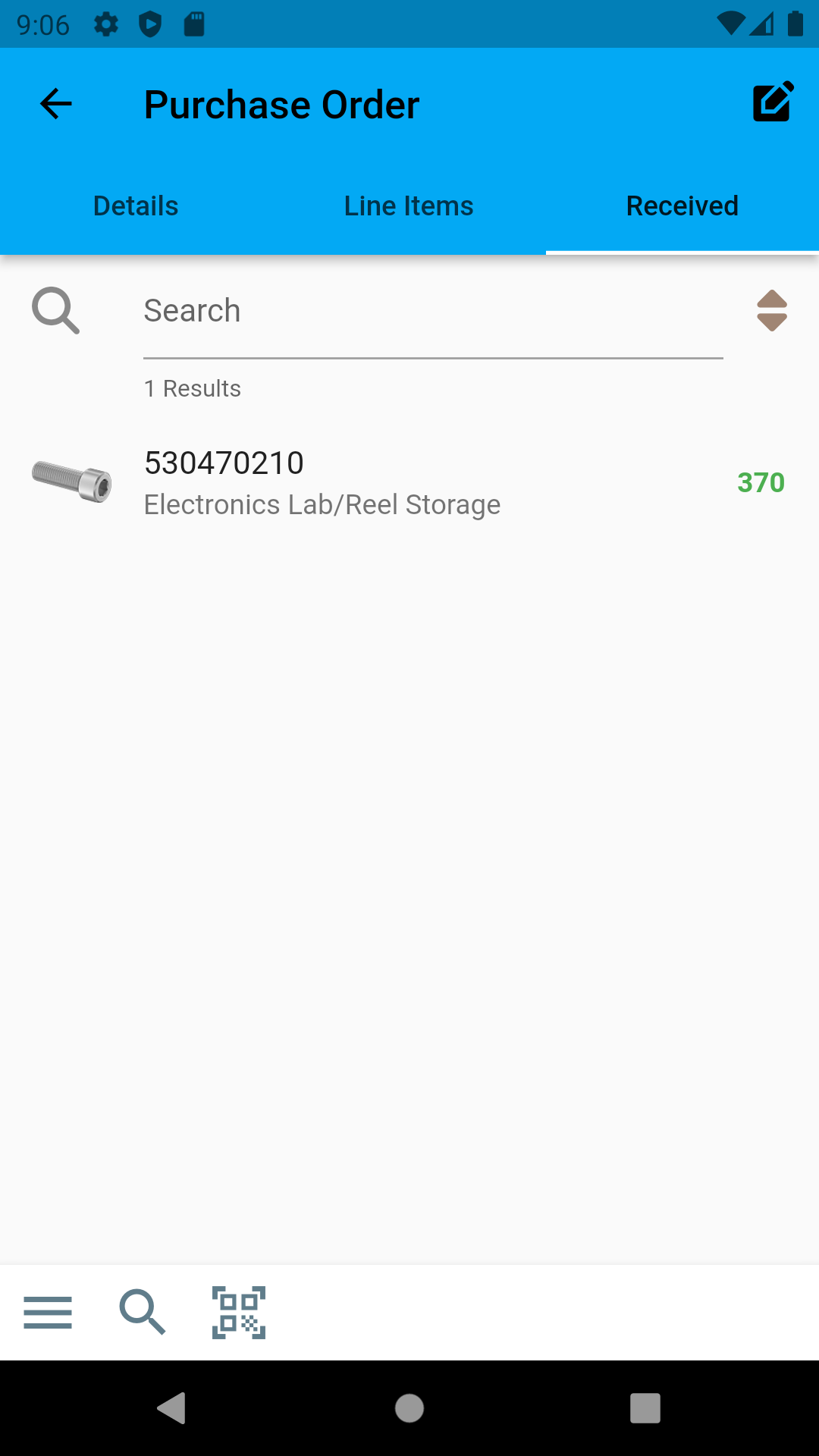The width and height of the screenshot is (819, 1456).
Task: Tap the system home button
Action: tap(409, 1408)
